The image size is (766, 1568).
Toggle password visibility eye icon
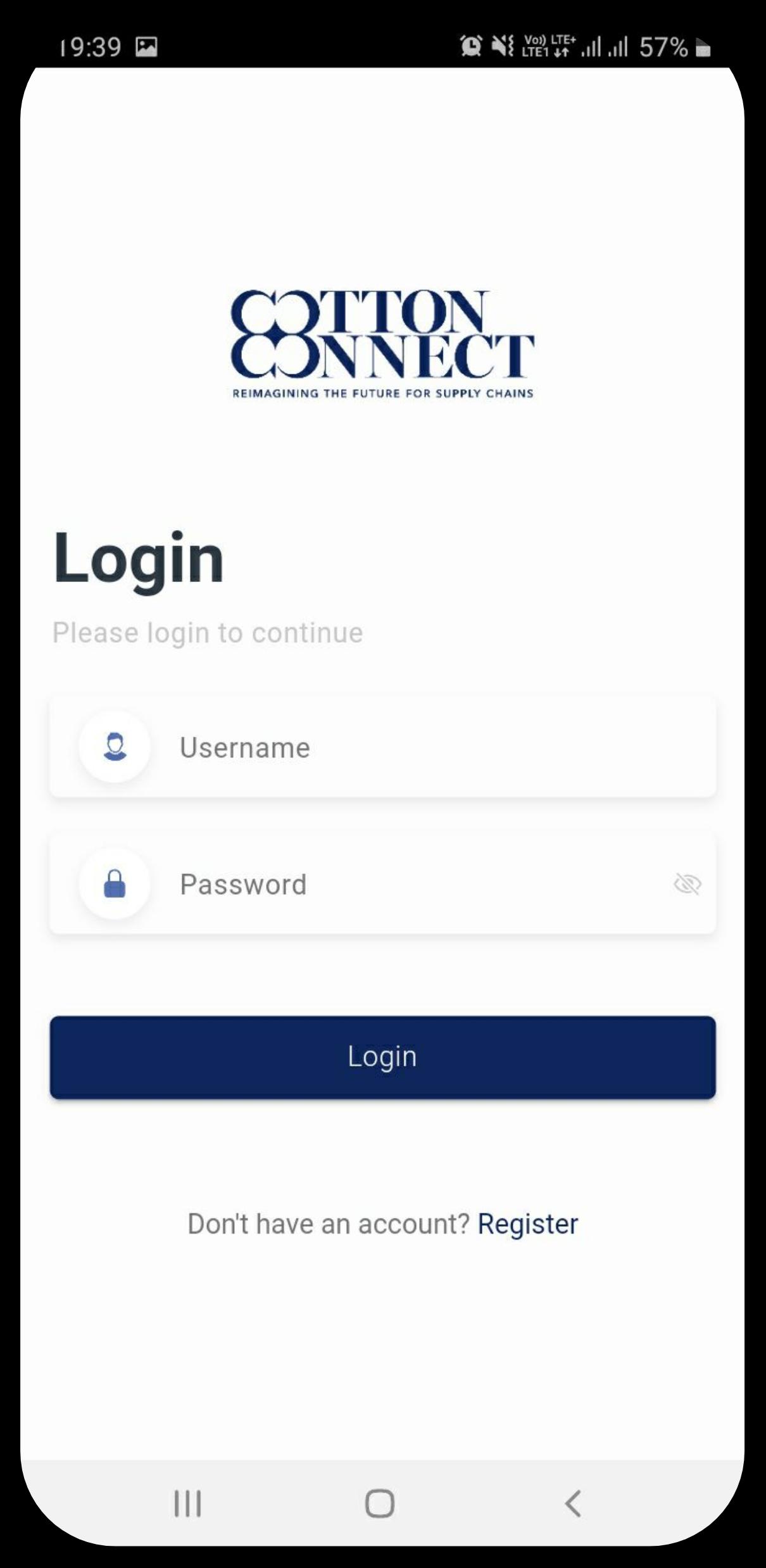687,884
